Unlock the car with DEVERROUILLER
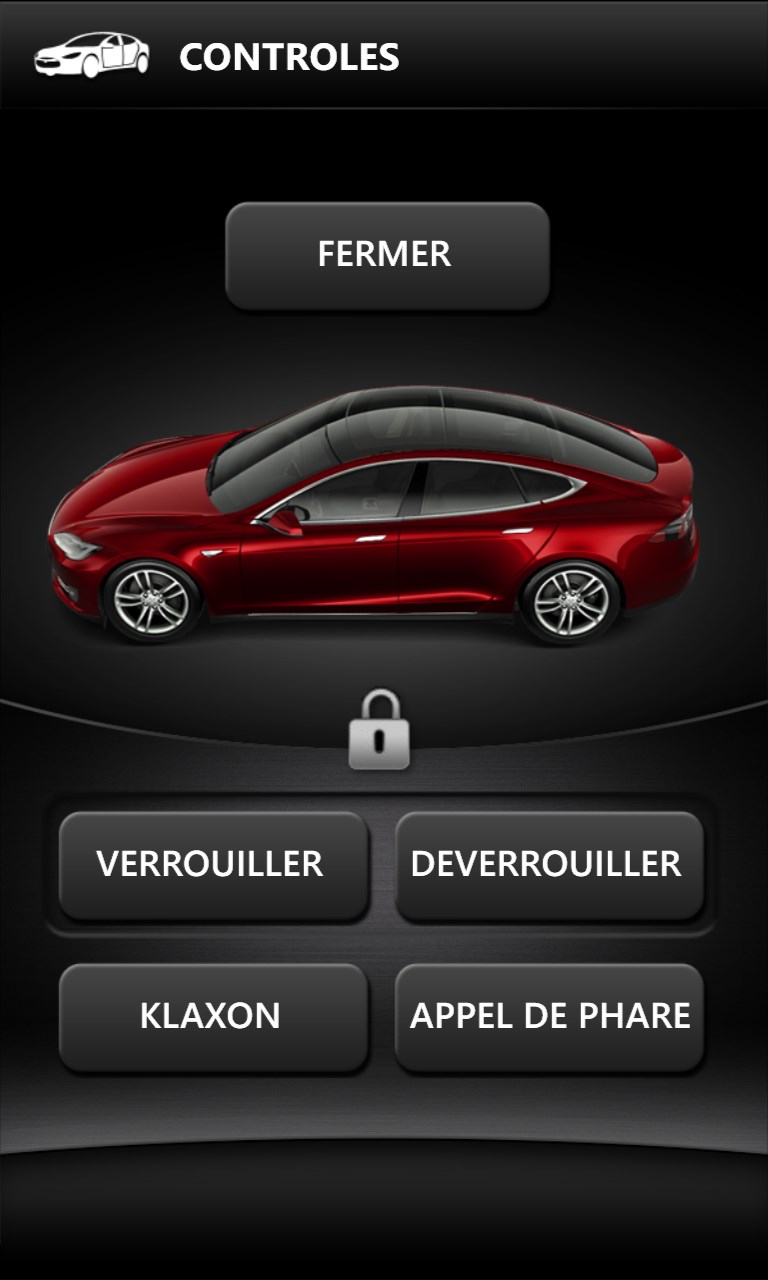Screen dimensions: 768x1280 pyautogui.click(x=549, y=865)
